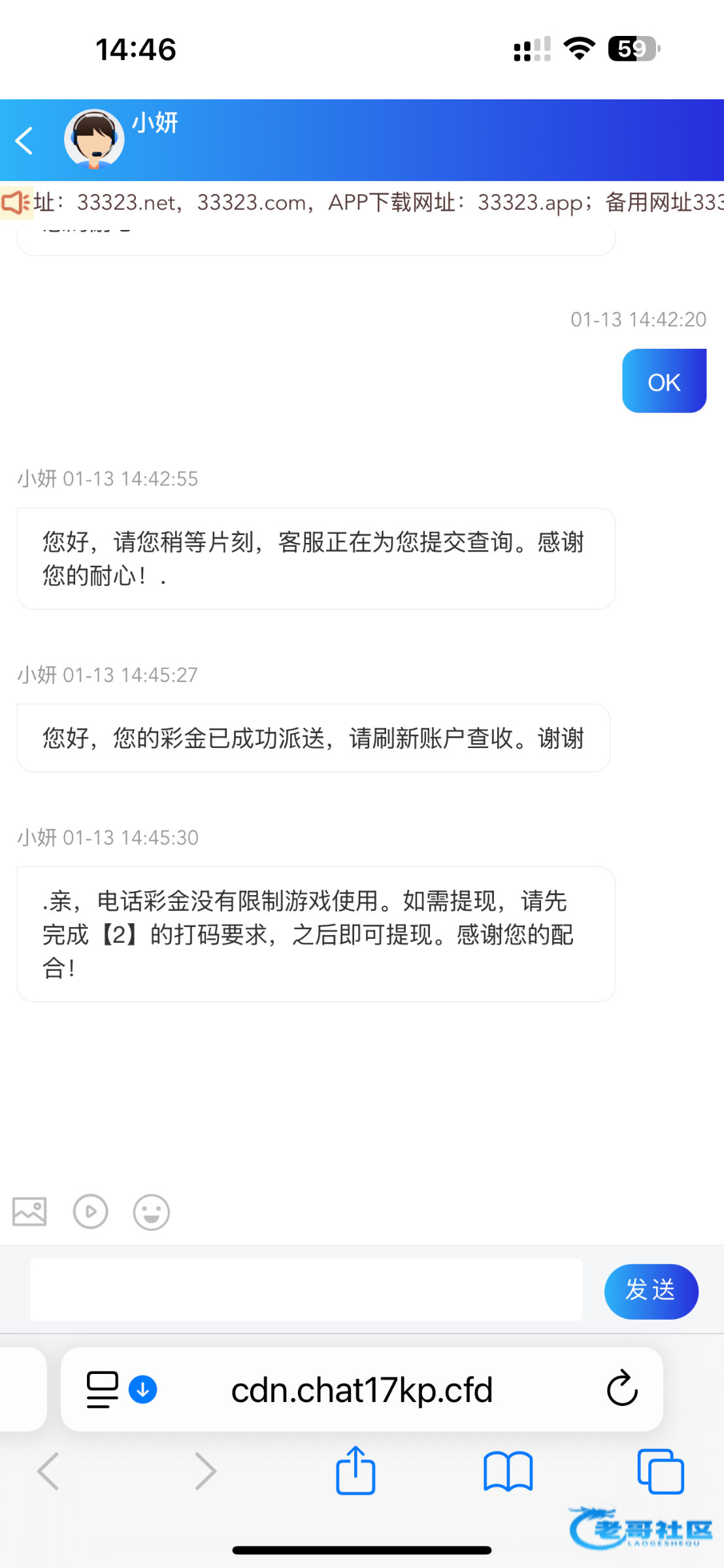This screenshot has width=724, height=1568.
Task: Share this page via Safari
Action: click(355, 1471)
